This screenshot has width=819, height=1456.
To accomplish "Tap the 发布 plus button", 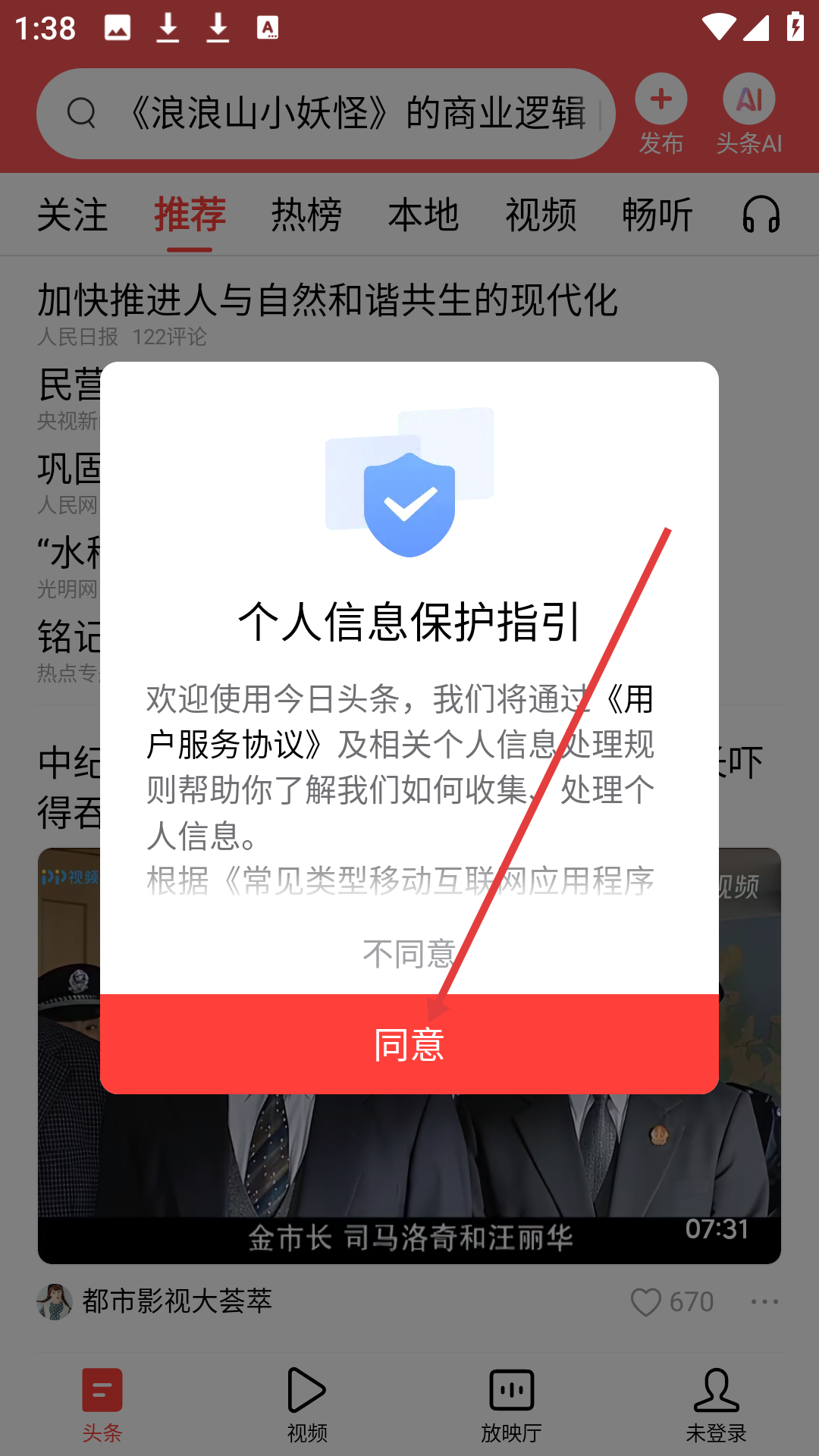I will tap(661, 100).
